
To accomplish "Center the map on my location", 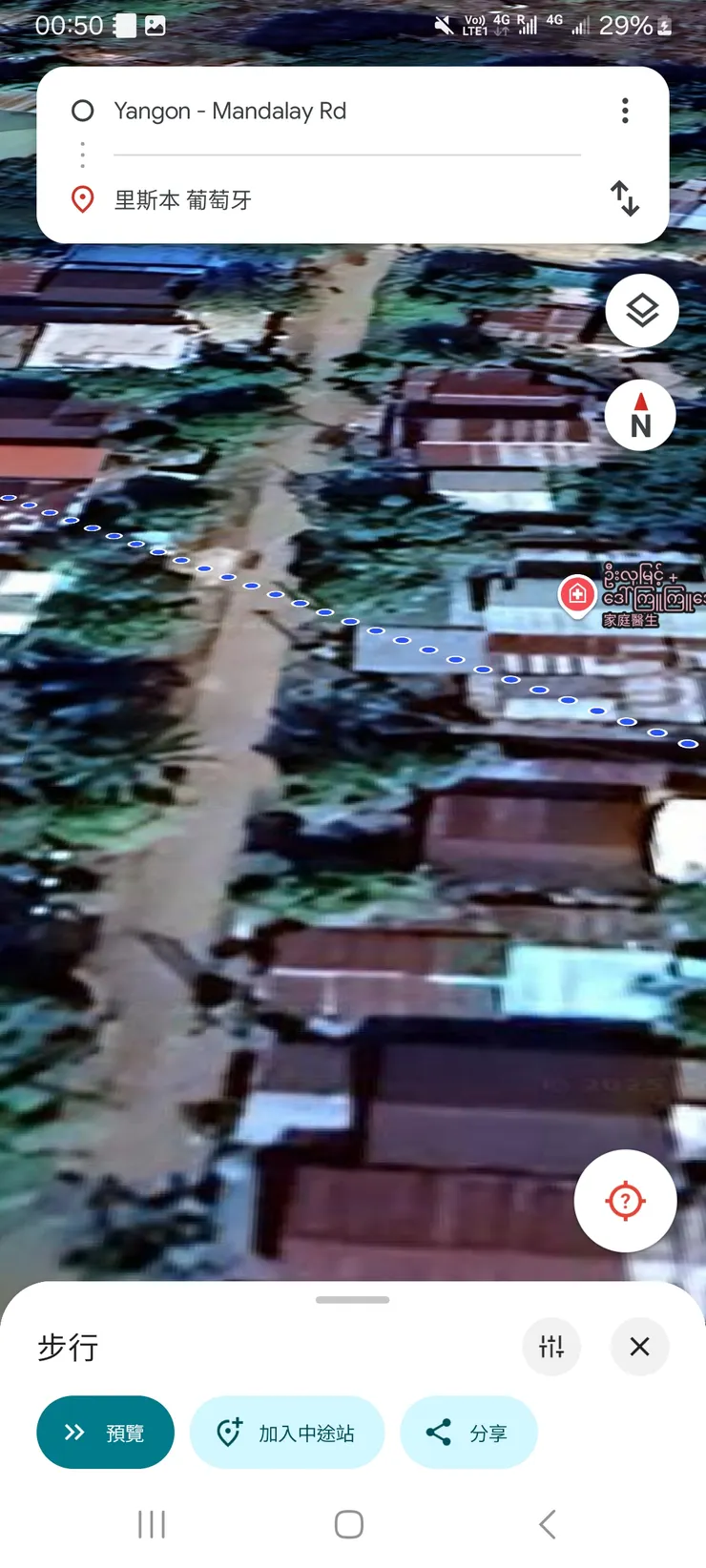I will pos(625,1201).
